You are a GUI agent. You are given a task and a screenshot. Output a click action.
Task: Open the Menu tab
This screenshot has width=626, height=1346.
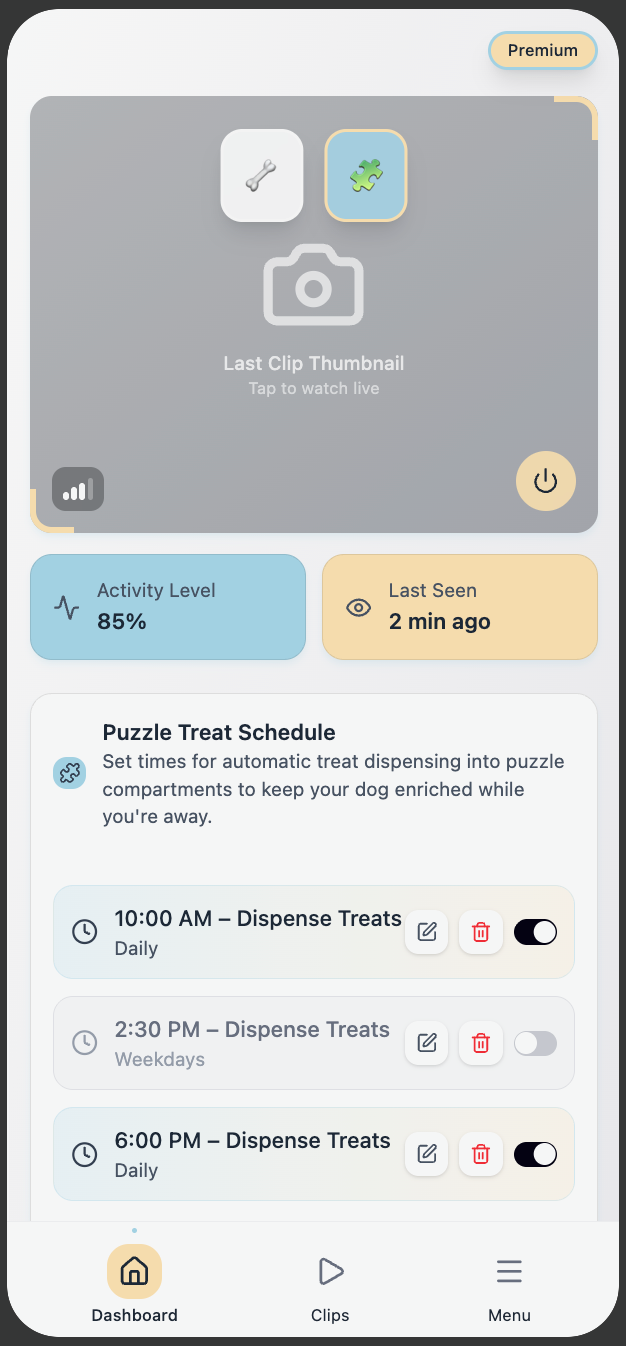pos(509,1285)
